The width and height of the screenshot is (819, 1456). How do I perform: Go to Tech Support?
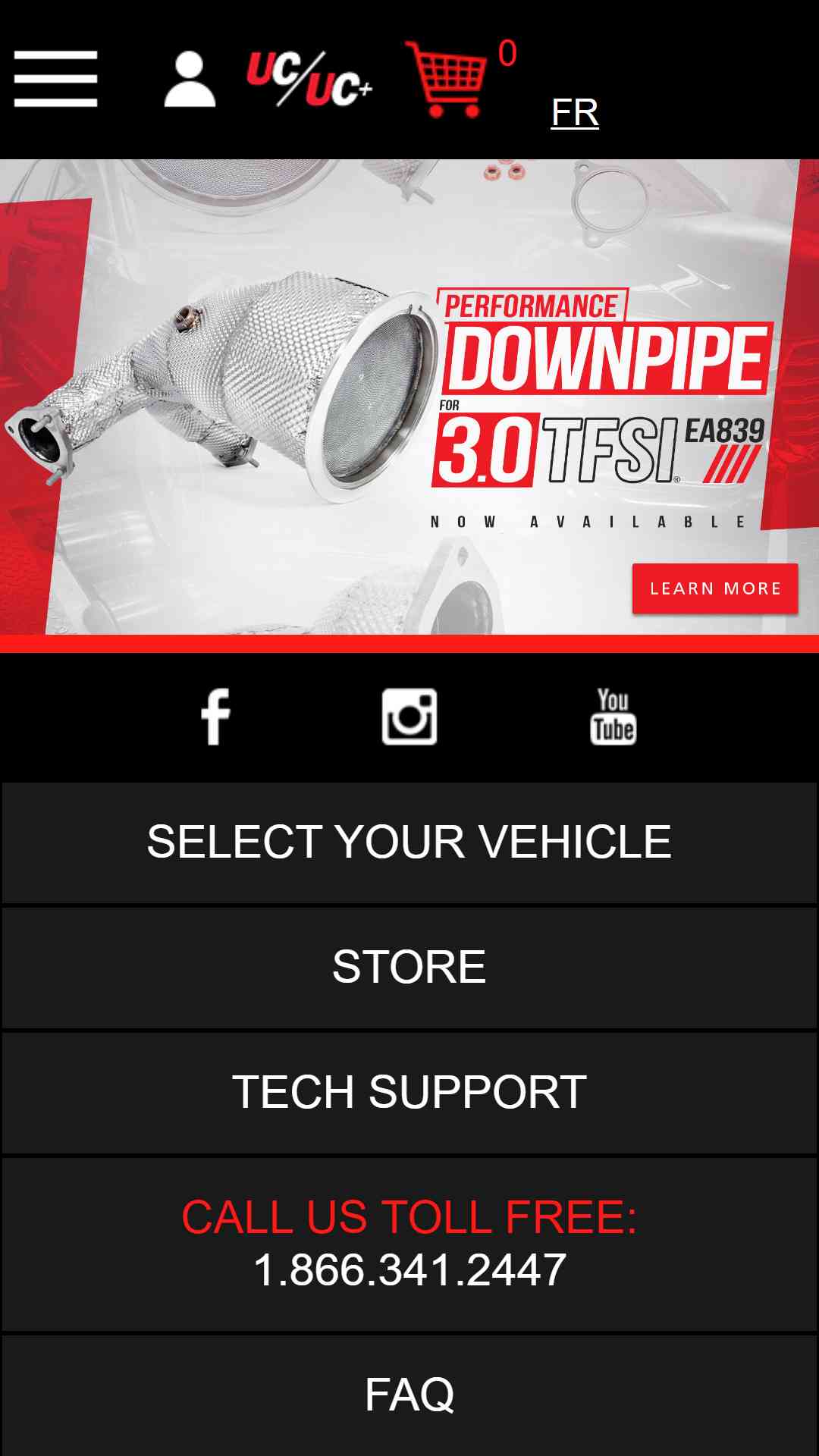[409, 1093]
